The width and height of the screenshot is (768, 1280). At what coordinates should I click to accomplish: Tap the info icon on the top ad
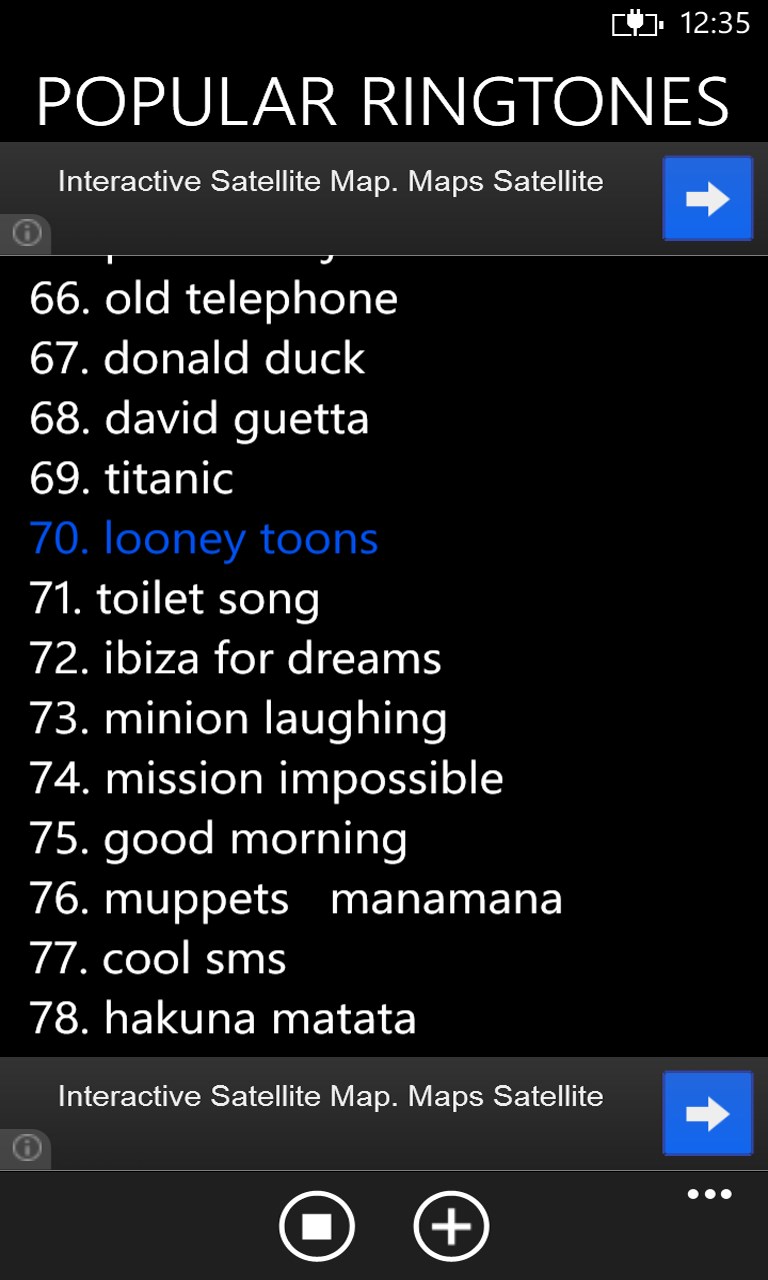[26, 233]
